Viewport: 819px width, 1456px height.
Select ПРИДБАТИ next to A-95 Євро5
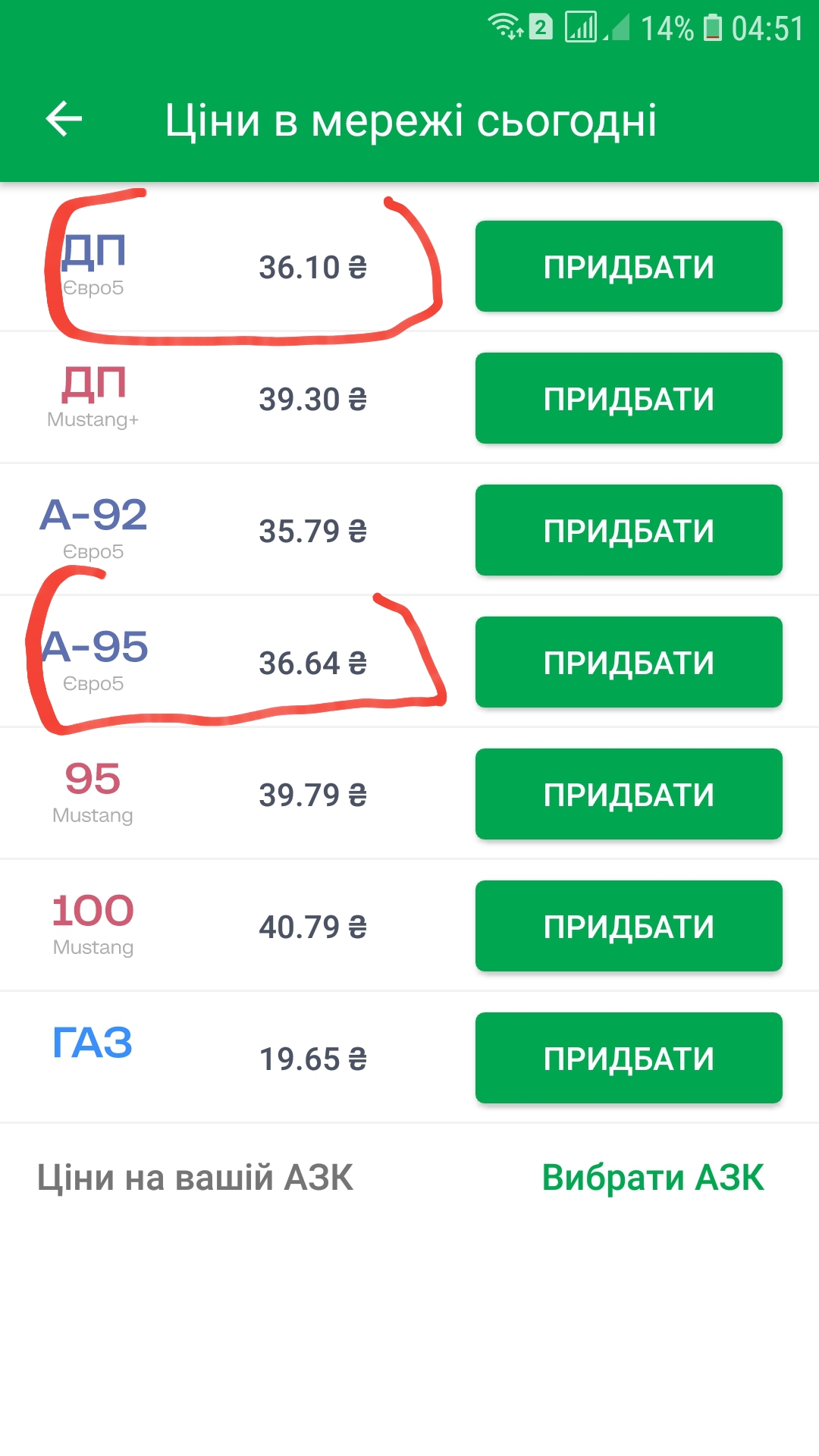[629, 662]
